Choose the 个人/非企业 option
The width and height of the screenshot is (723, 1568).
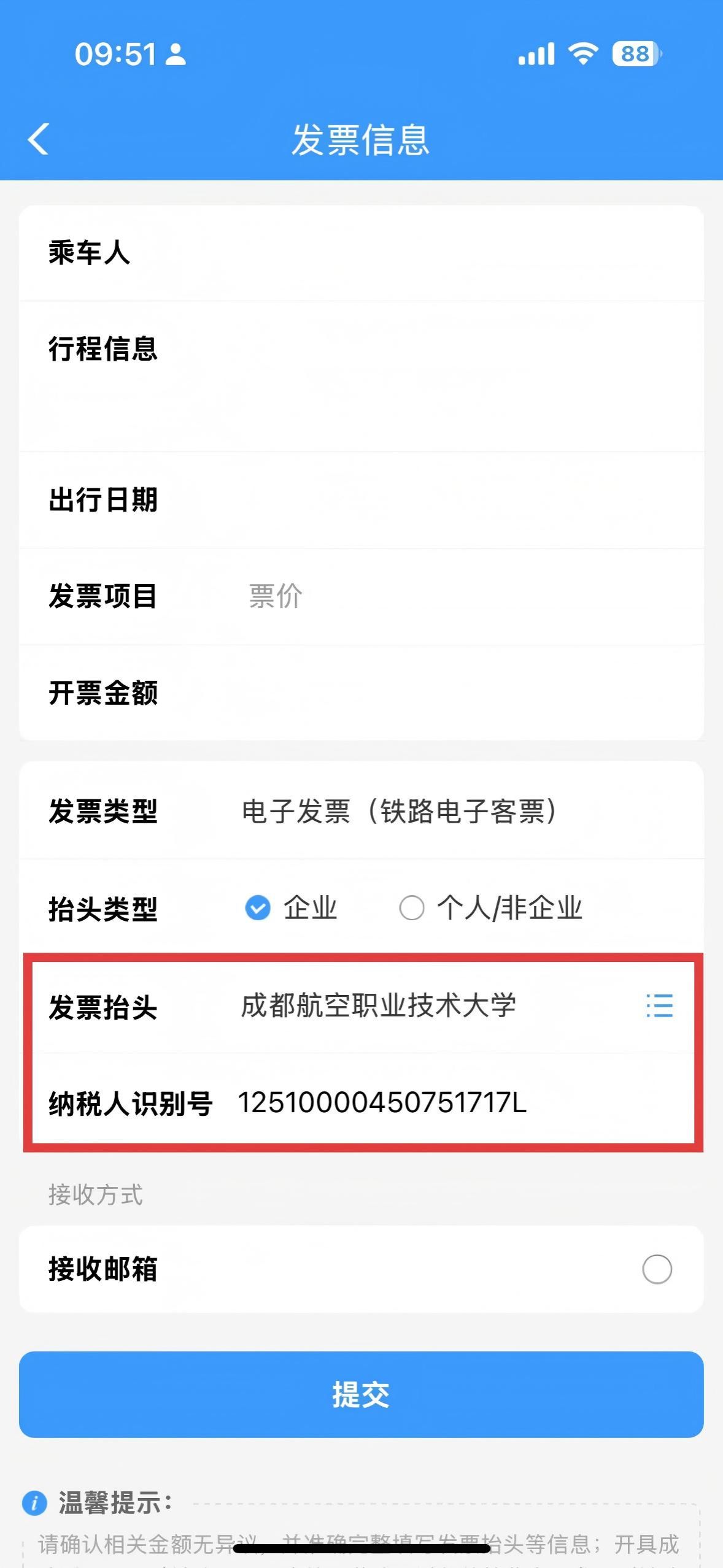412,908
